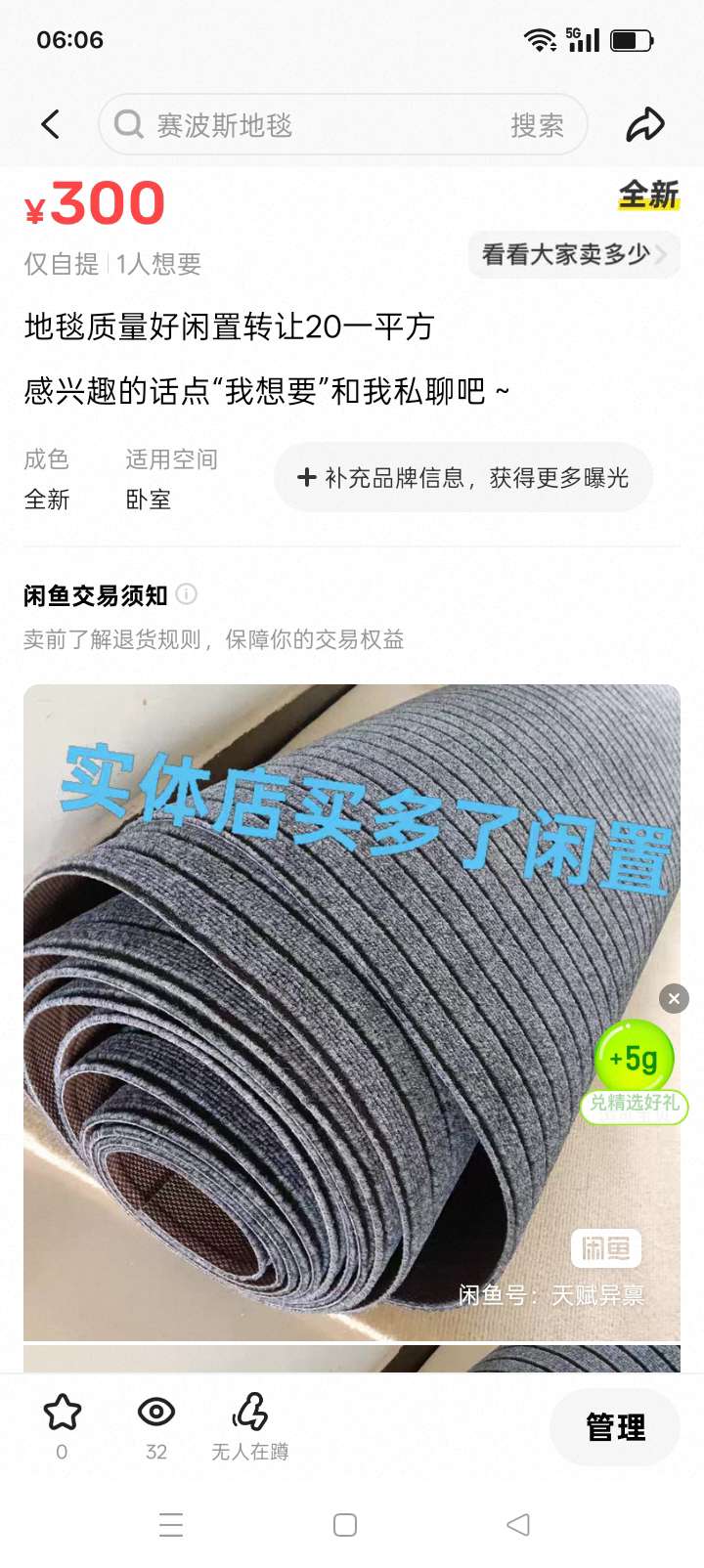704x1568 pixels.
Task: Go to the system home screen
Action: [345, 1525]
